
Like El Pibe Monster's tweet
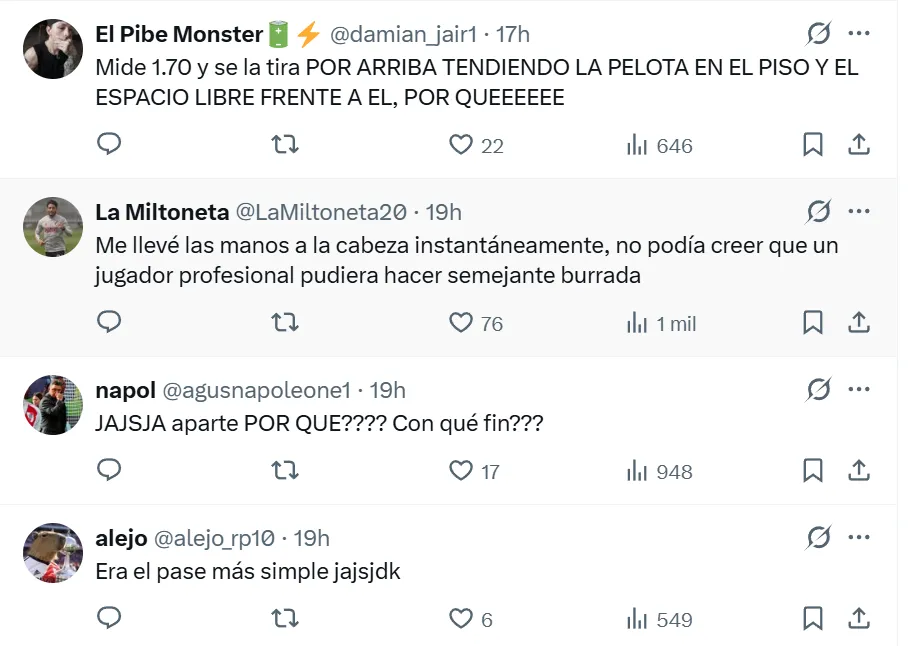tap(460, 145)
